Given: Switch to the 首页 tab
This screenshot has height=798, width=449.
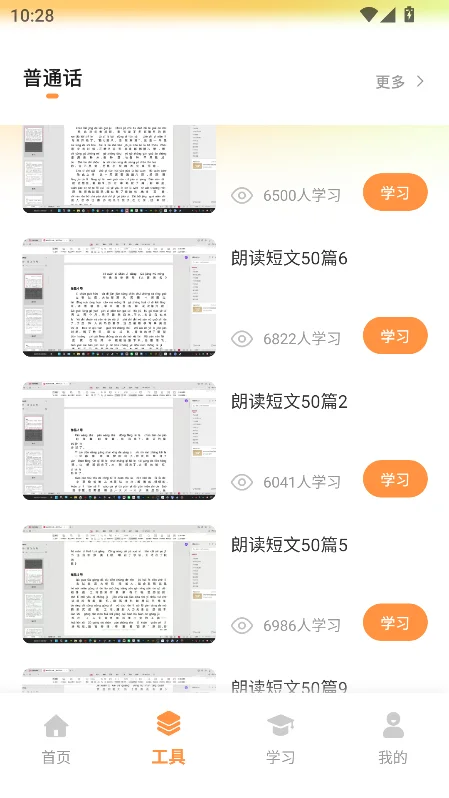Looking at the screenshot, I should click(56, 739).
